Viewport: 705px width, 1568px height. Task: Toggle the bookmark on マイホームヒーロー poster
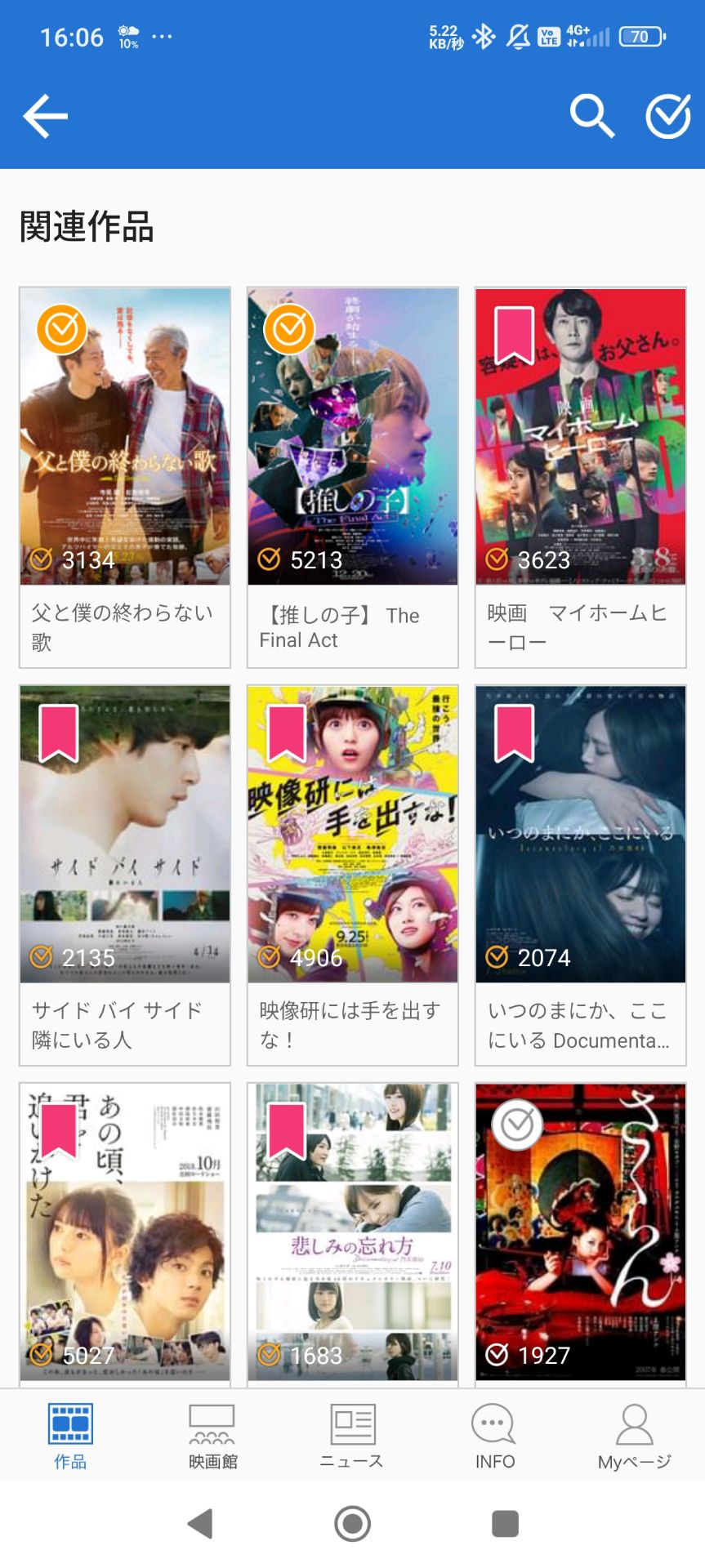[x=515, y=335]
